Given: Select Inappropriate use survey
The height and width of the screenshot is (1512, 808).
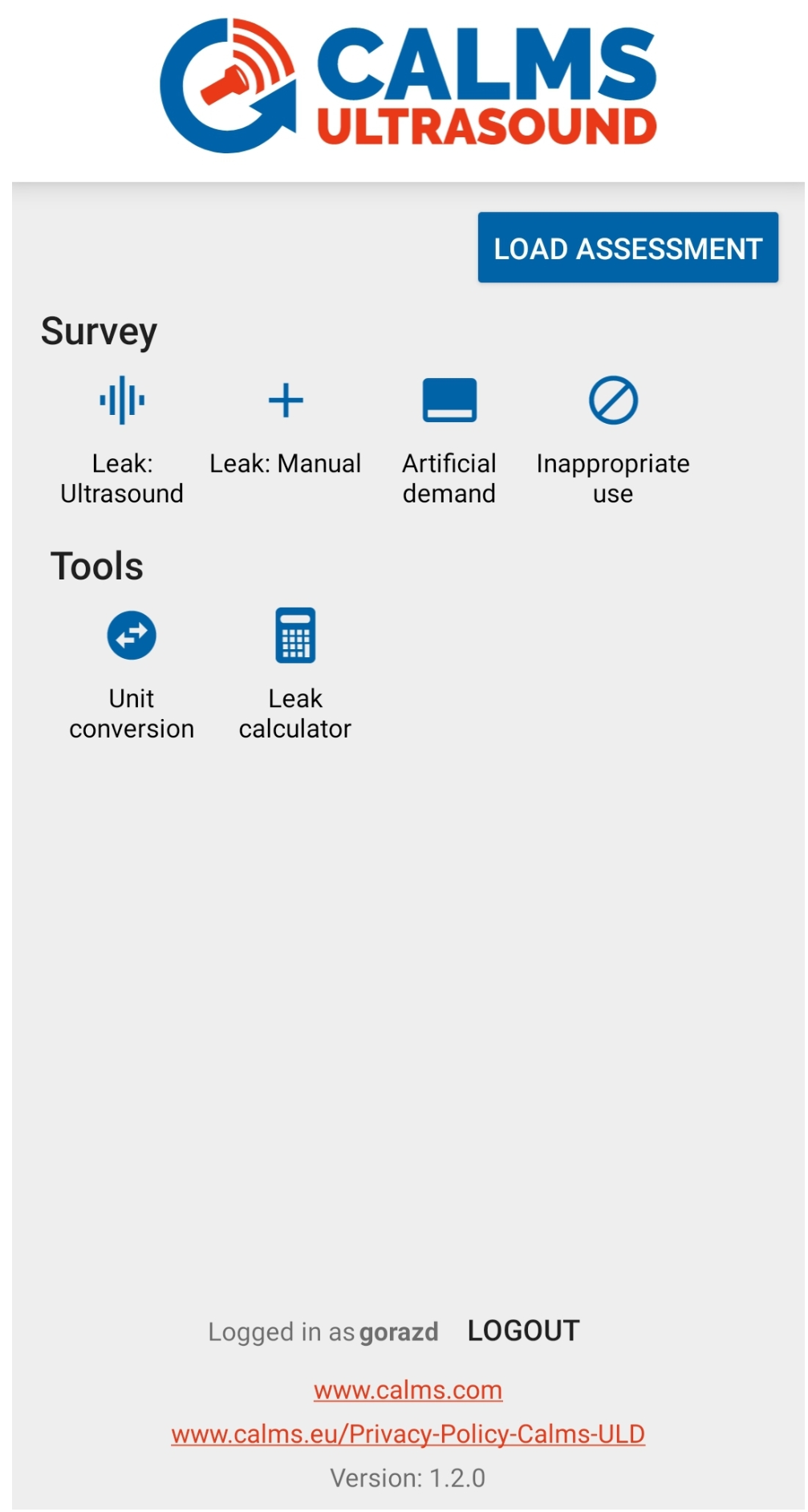Looking at the screenshot, I should [613, 441].
